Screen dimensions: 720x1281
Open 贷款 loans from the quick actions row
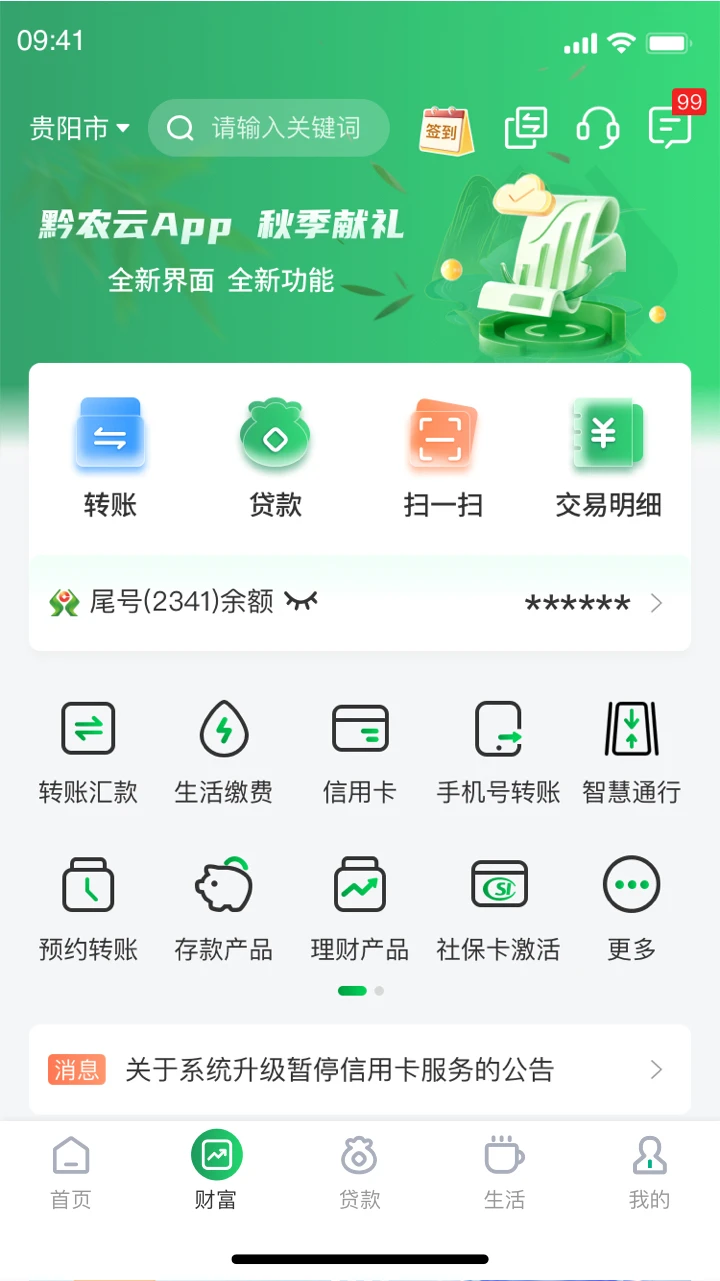(276, 450)
